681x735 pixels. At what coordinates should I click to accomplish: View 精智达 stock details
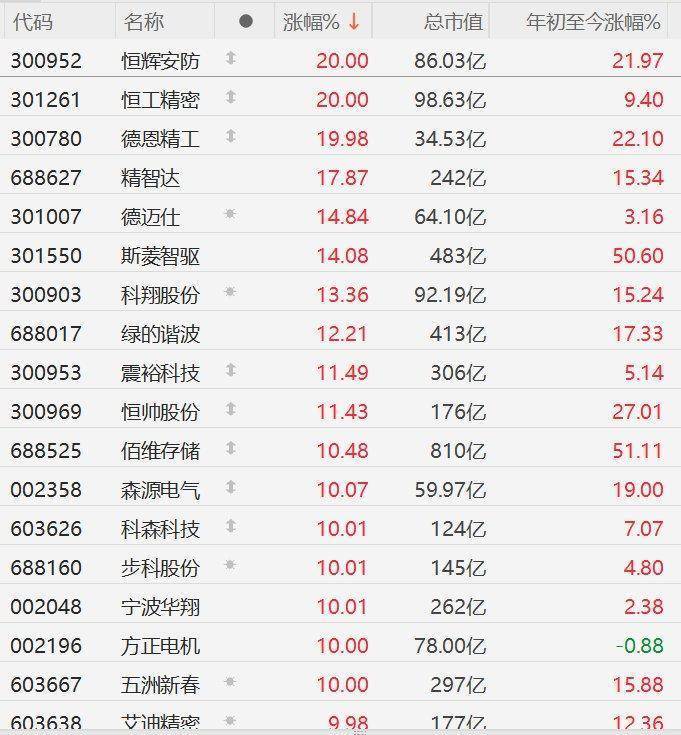(150, 178)
